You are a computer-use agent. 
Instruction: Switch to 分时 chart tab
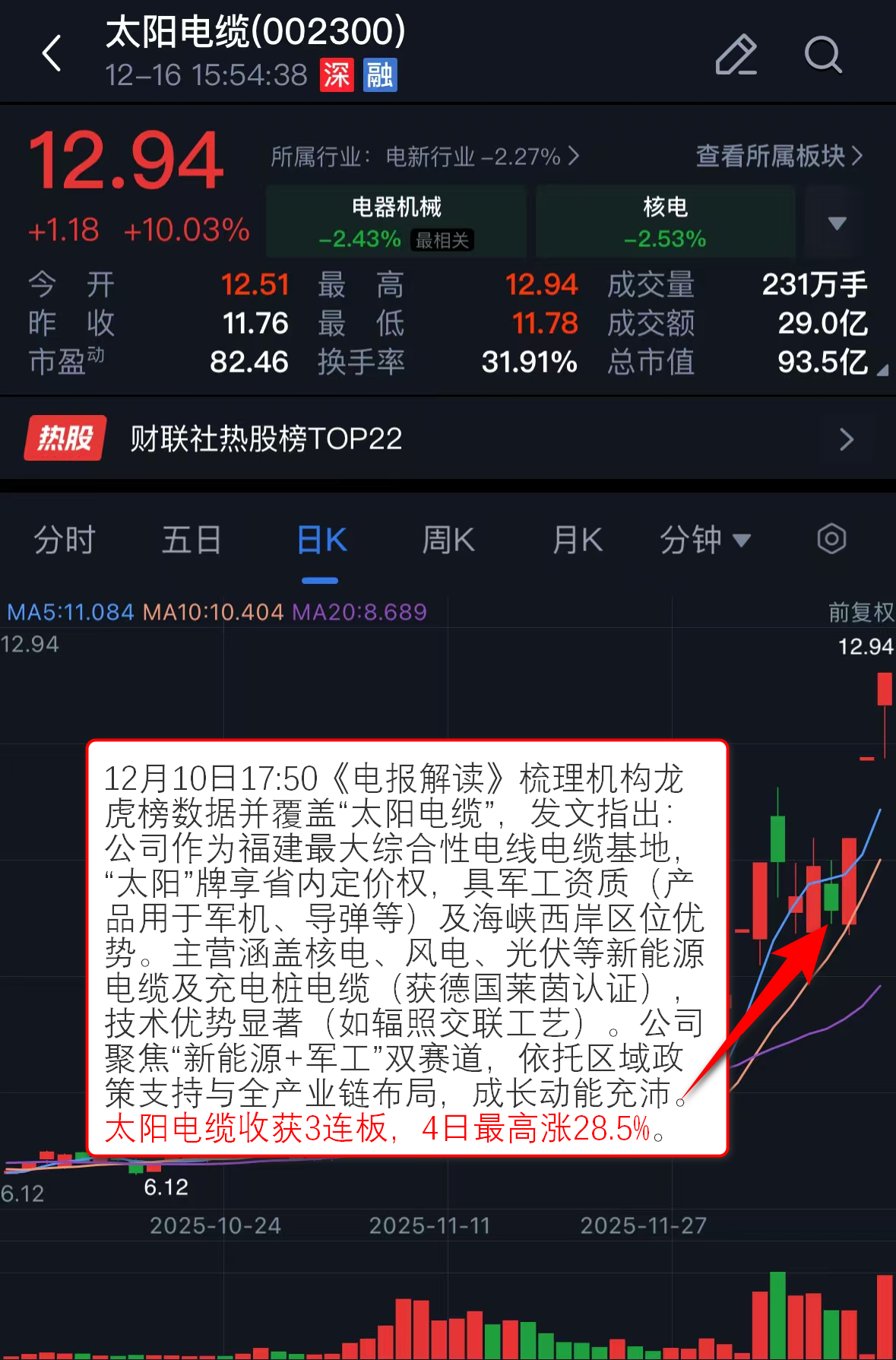click(65, 541)
